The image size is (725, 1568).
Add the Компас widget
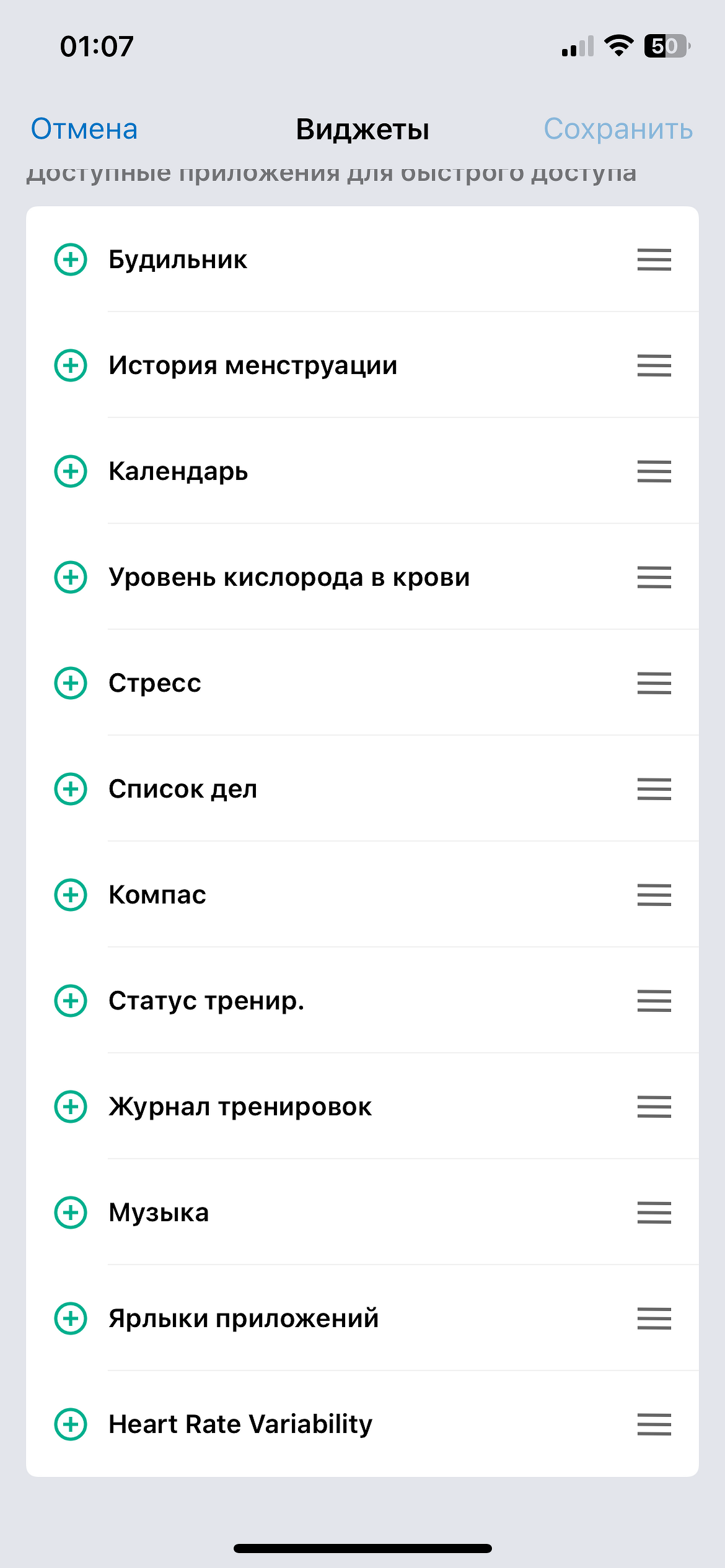pyautogui.click(x=71, y=895)
